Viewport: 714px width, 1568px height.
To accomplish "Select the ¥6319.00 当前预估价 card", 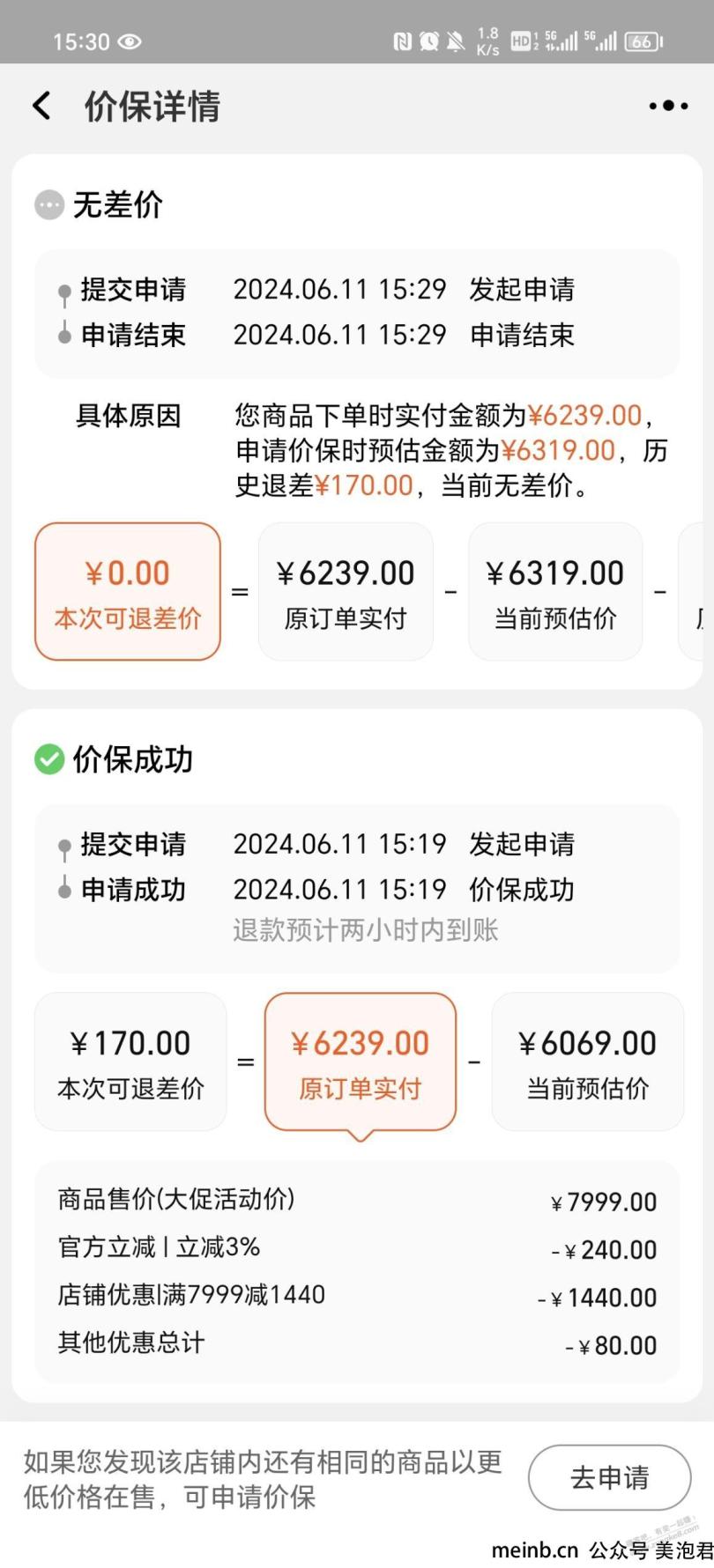I will [x=555, y=591].
